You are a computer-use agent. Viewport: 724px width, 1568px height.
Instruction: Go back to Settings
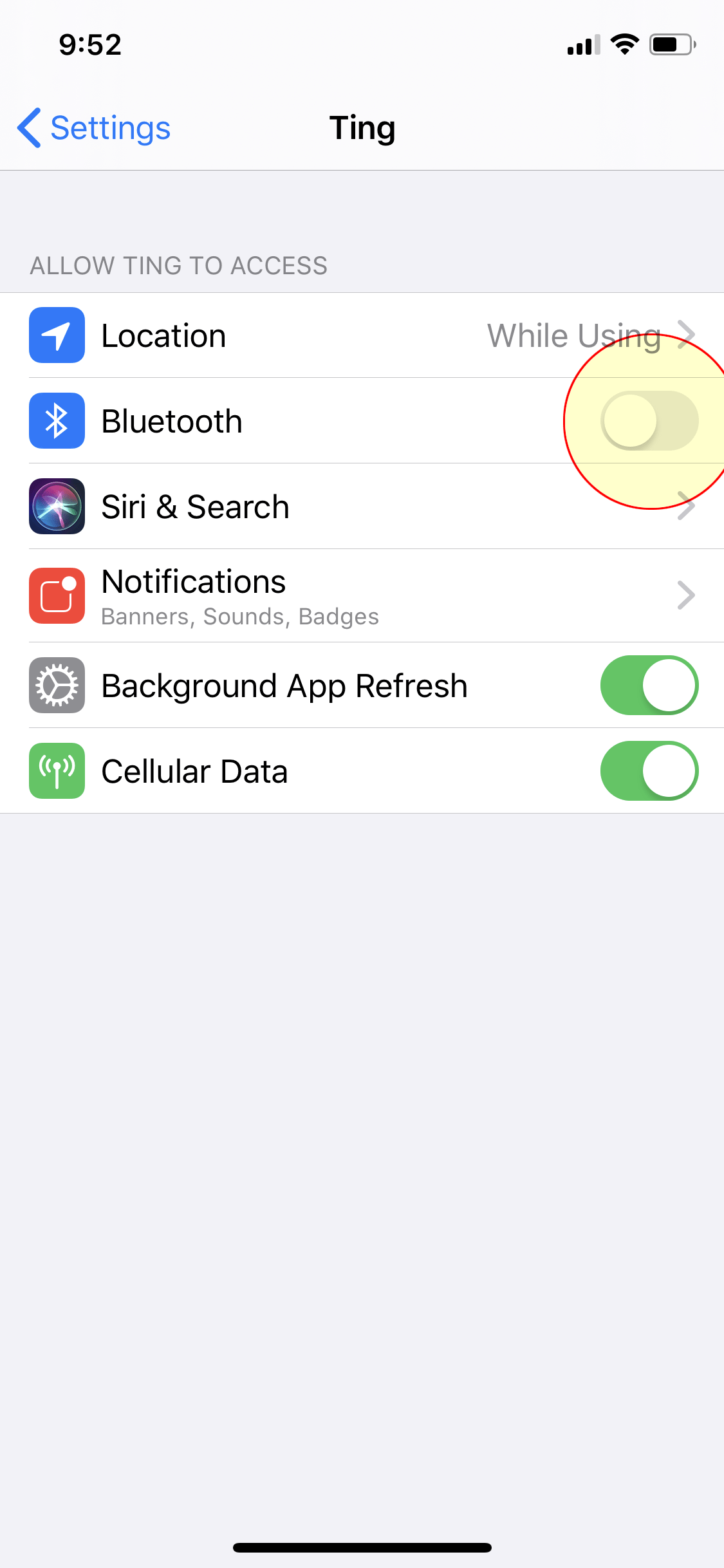coord(94,127)
